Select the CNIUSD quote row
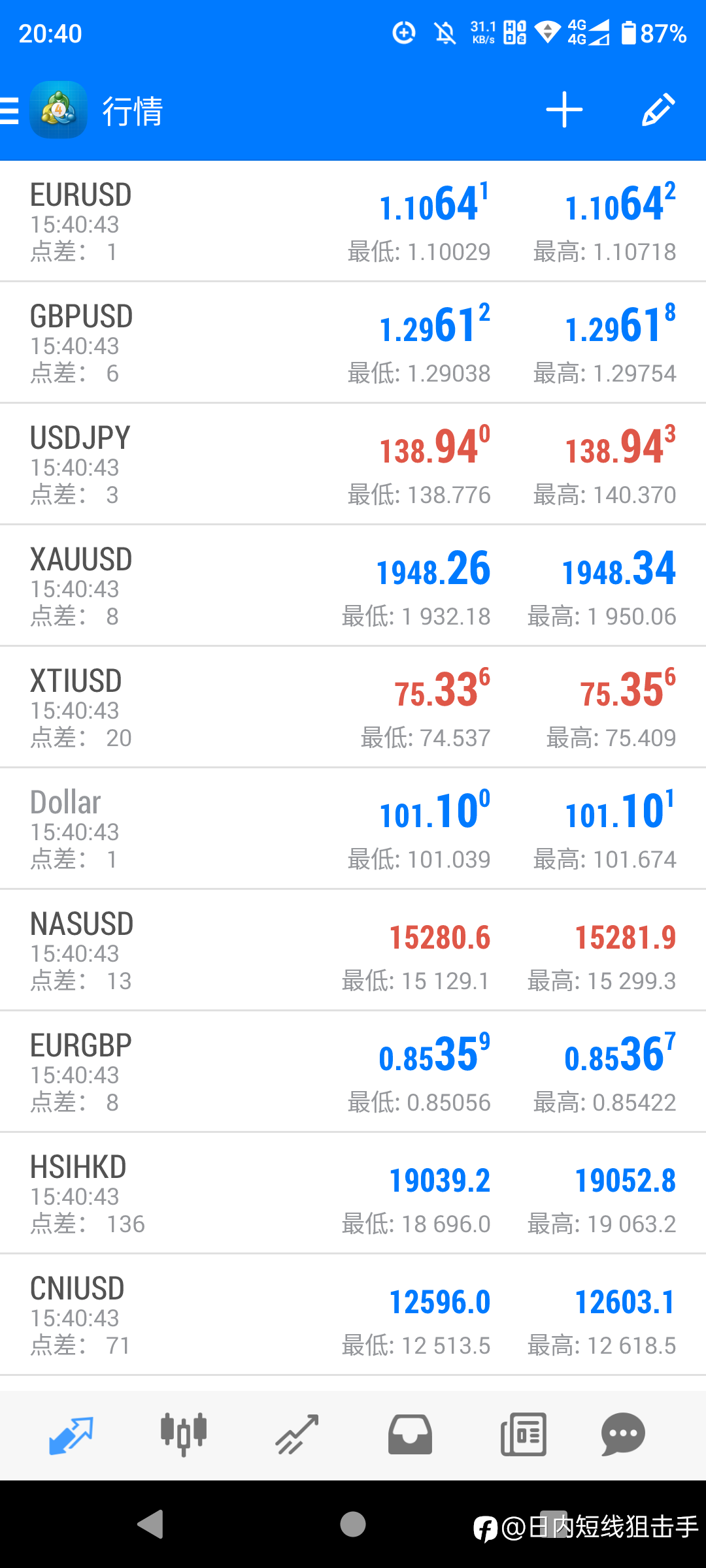 tap(353, 1315)
